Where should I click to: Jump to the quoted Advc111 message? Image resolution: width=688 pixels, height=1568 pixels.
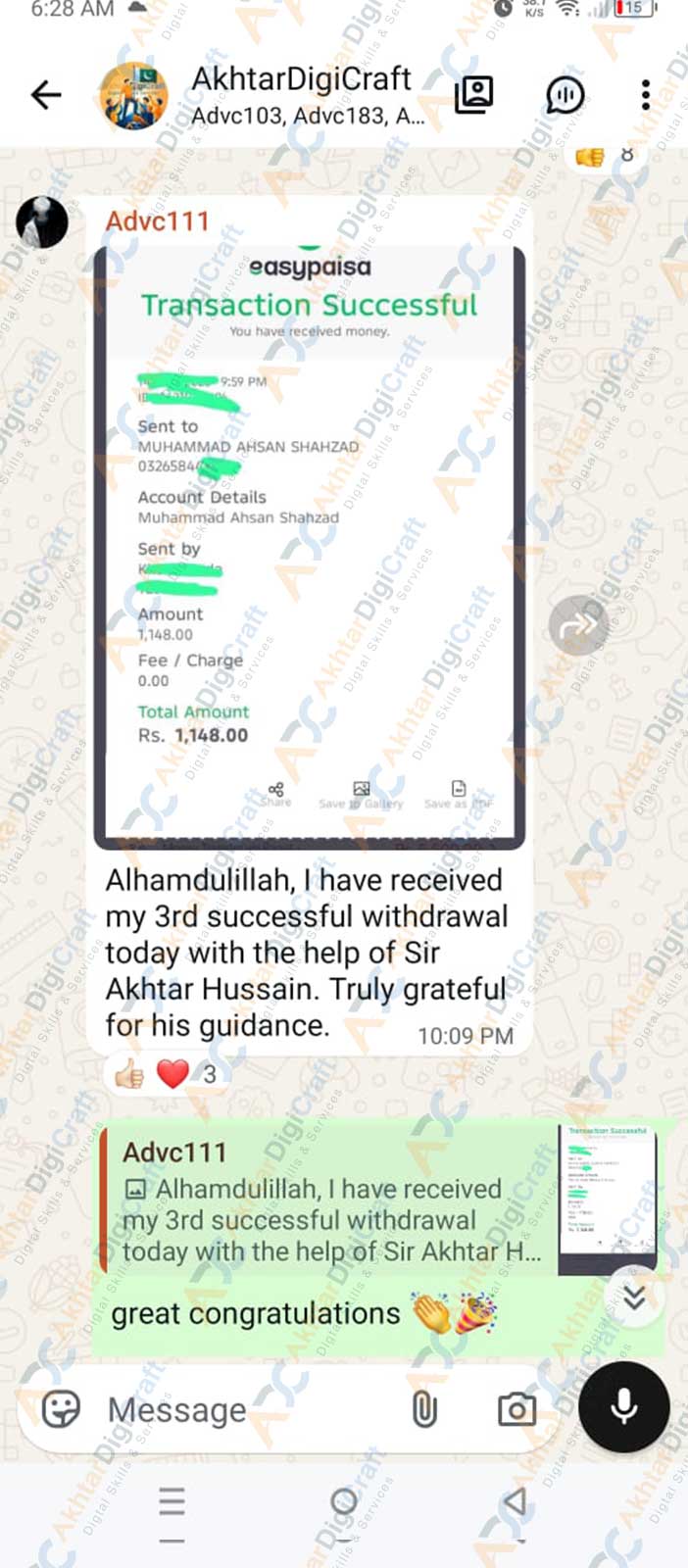[x=377, y=1201]
